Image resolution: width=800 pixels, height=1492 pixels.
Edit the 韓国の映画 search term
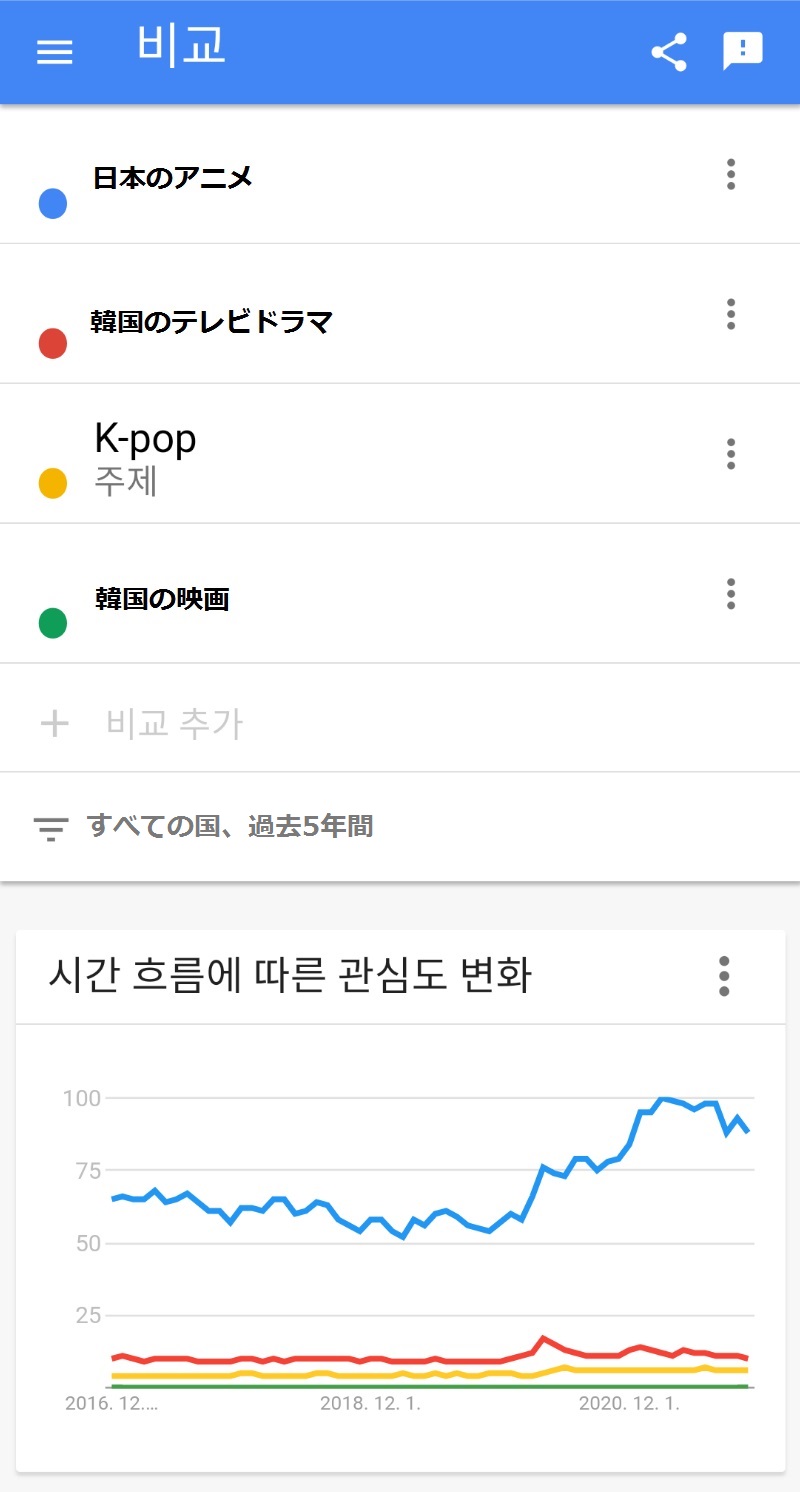coord(162,598)
